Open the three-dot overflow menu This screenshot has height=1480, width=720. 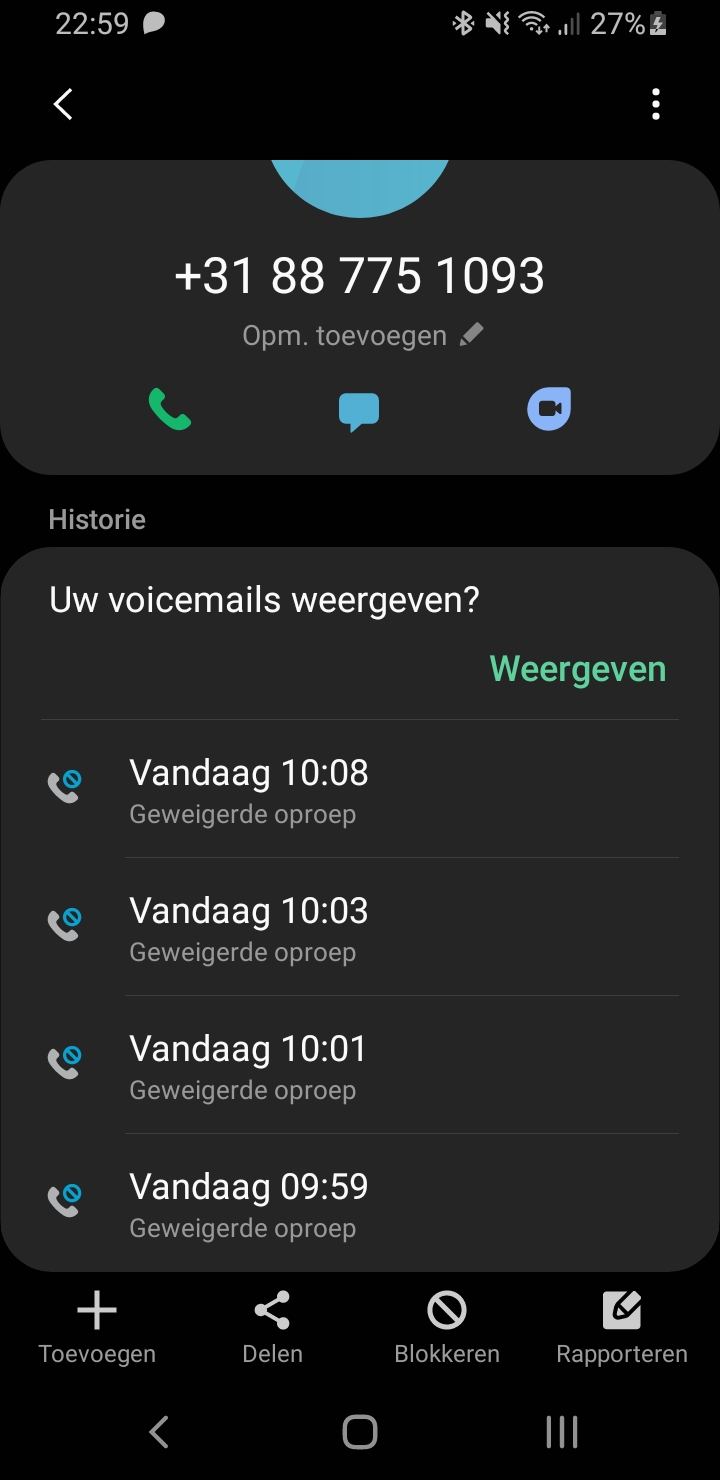[x=656, y=104]
